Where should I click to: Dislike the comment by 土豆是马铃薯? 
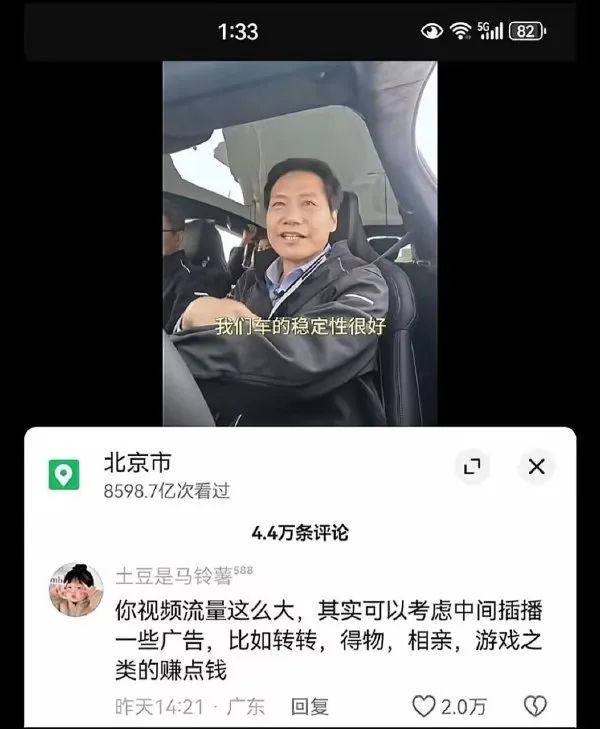[537, 707]
